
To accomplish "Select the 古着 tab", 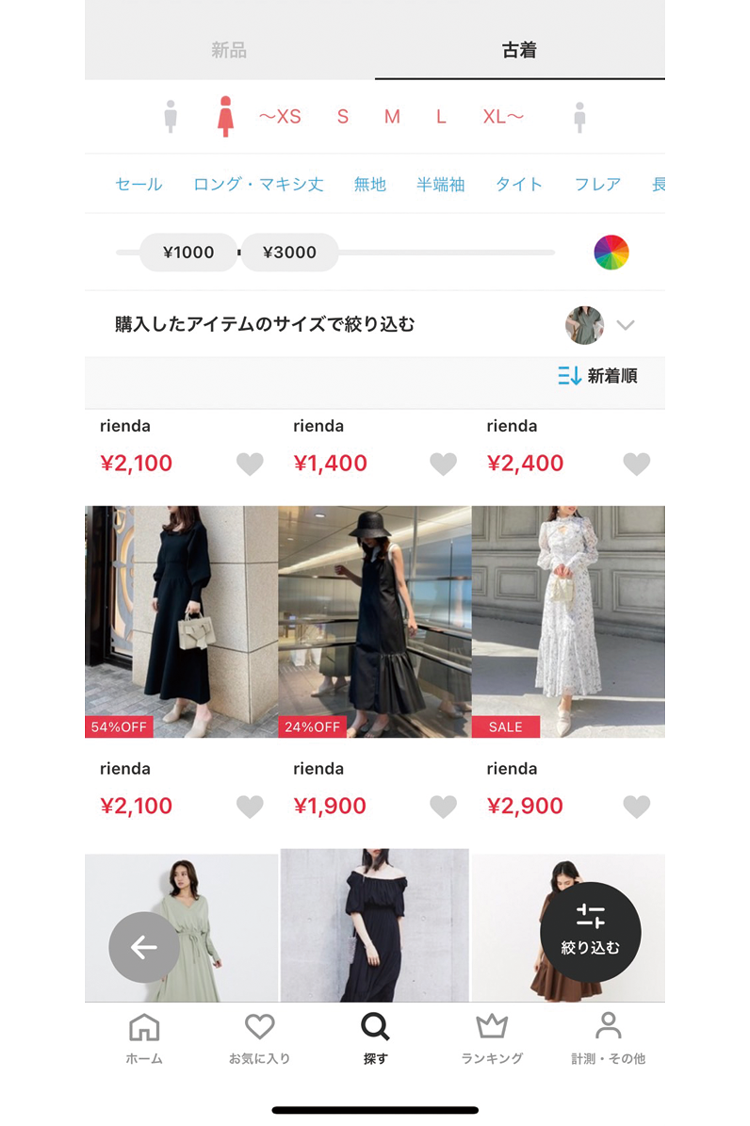I will [519, 50].
